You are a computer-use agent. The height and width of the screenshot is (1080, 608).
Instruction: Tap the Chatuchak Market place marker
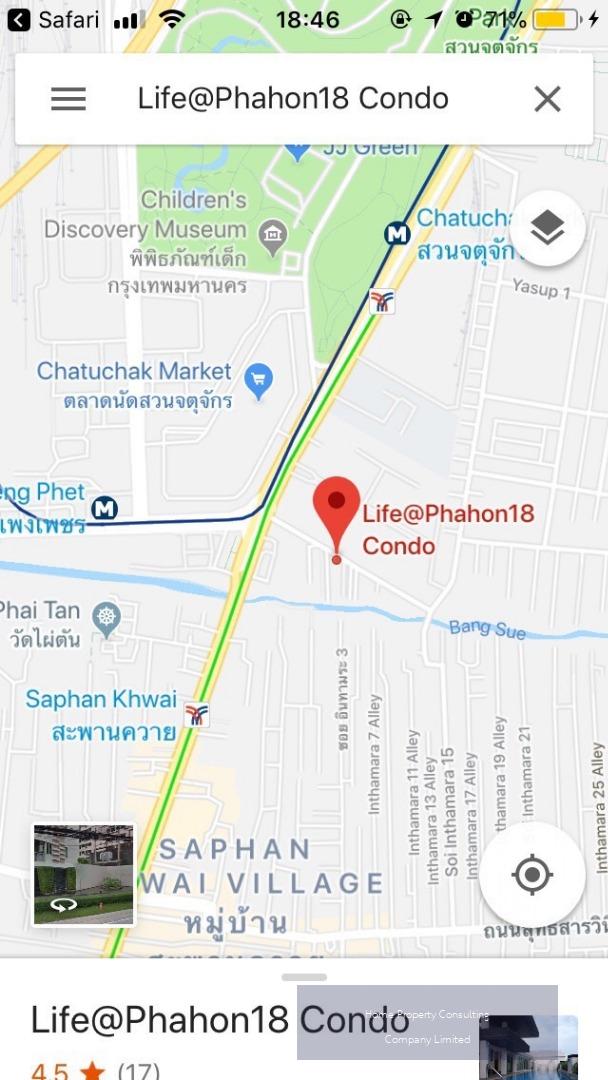(259, 380)
